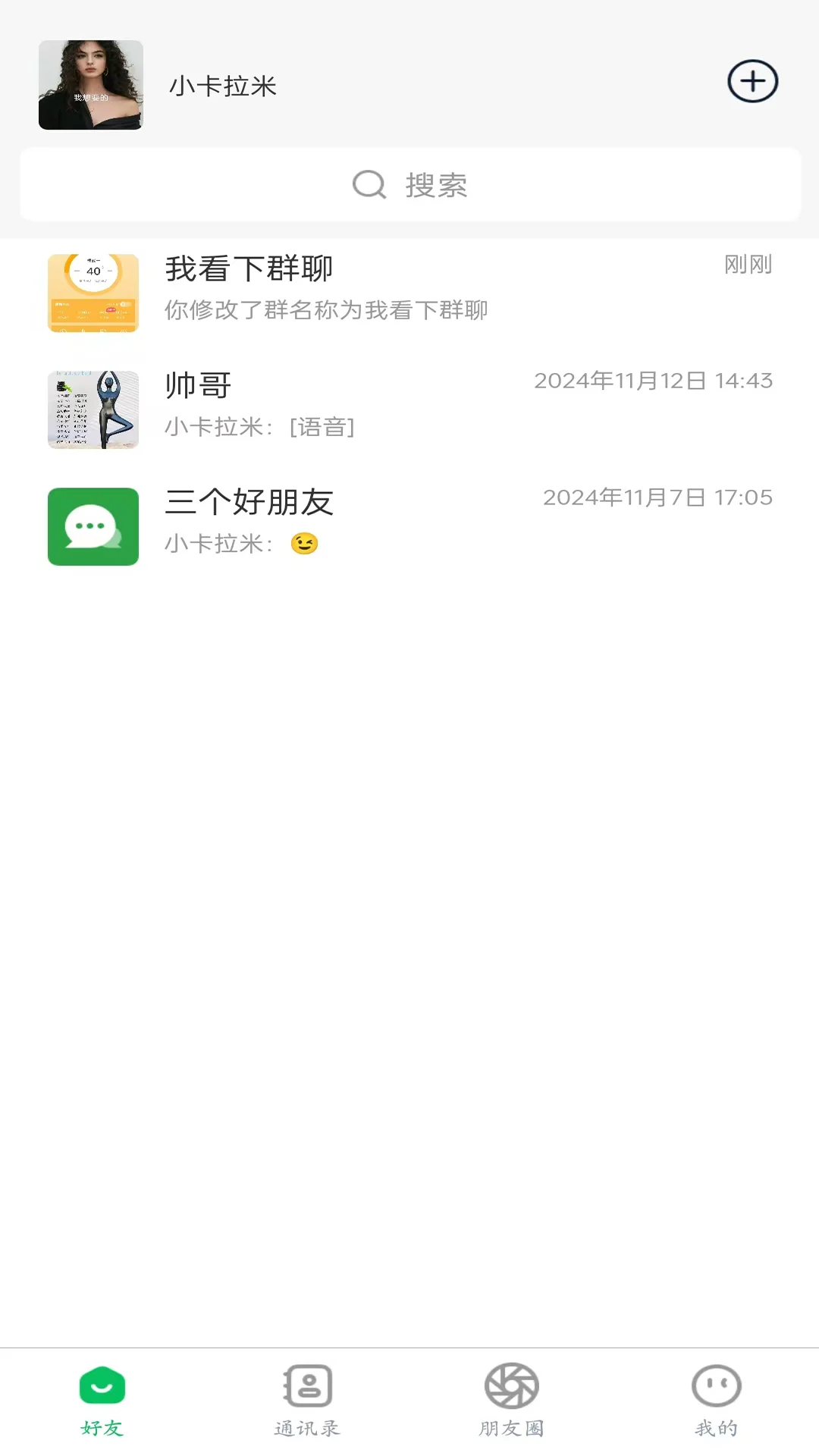The image size is (819, 1456).
Task: Tap the yoga picture avatar of 帅哥
Action: [x=93, y=409]
